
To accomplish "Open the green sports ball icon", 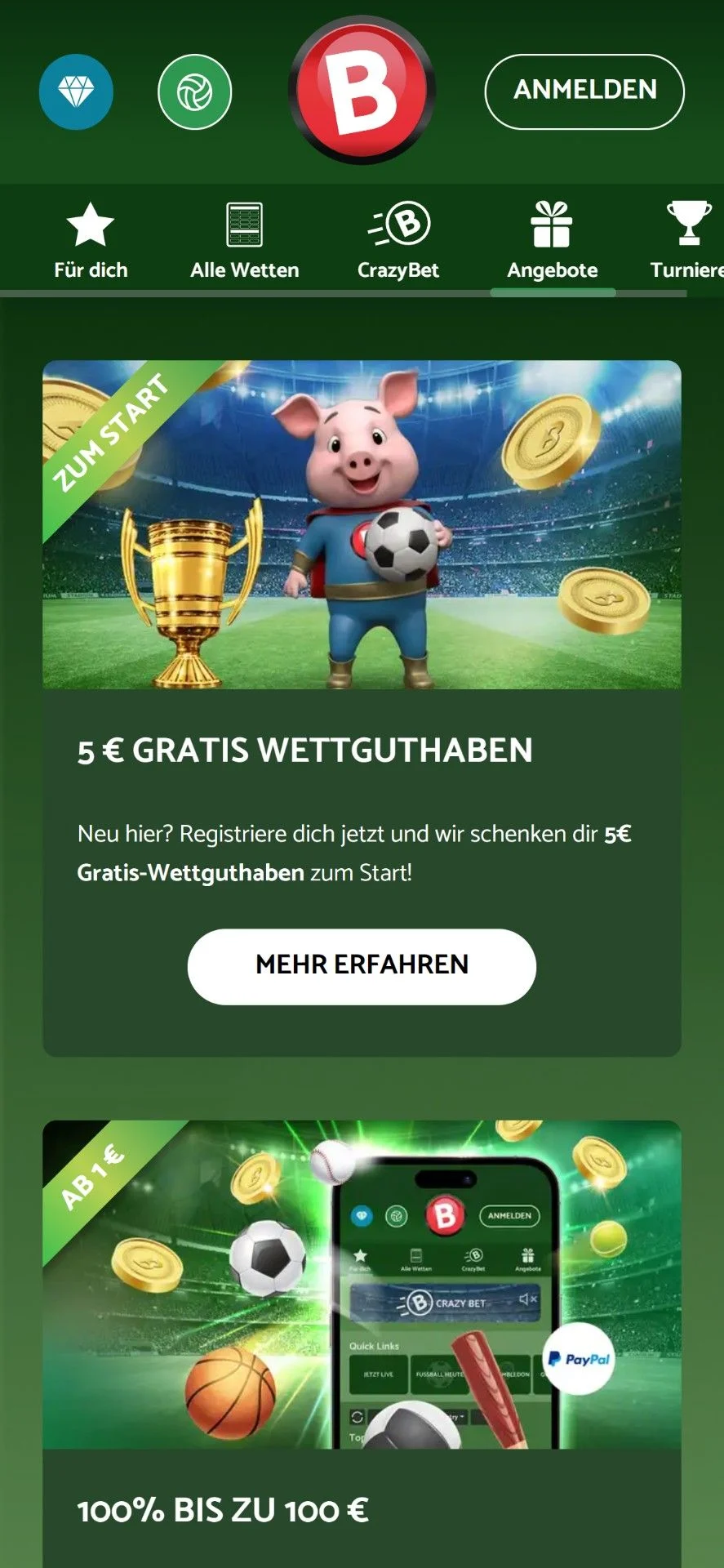I will tap(194, 91).
